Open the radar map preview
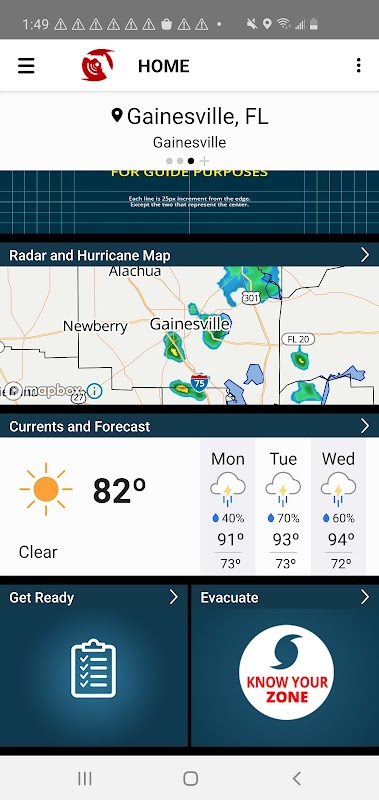Image resolution: width=379 pixels, height=800 pixels. (x=189, y=336)
